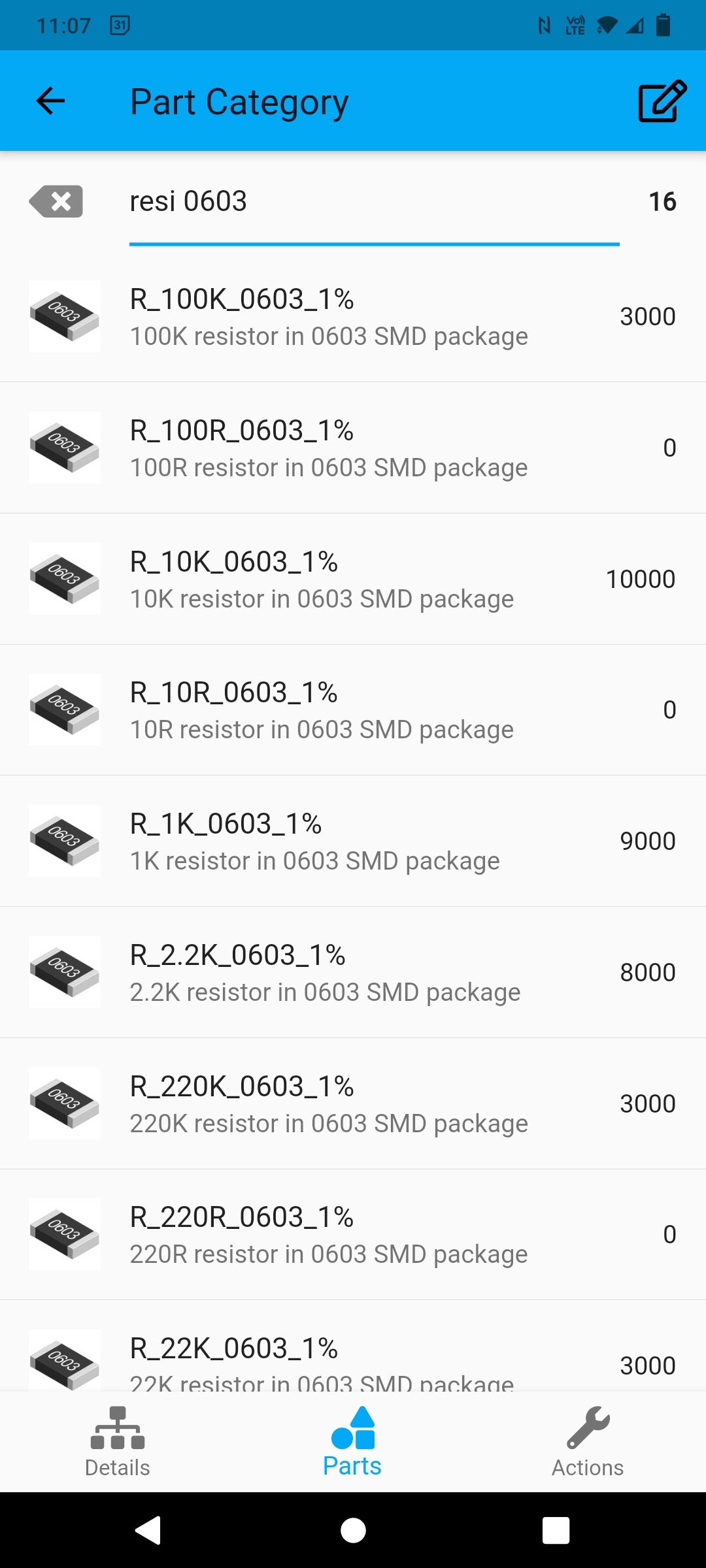Image resolution: width=706 pixels, height=1568 pixels.
Task: View the R_10R_0603_1% part
Action: [x=353, y=710]
